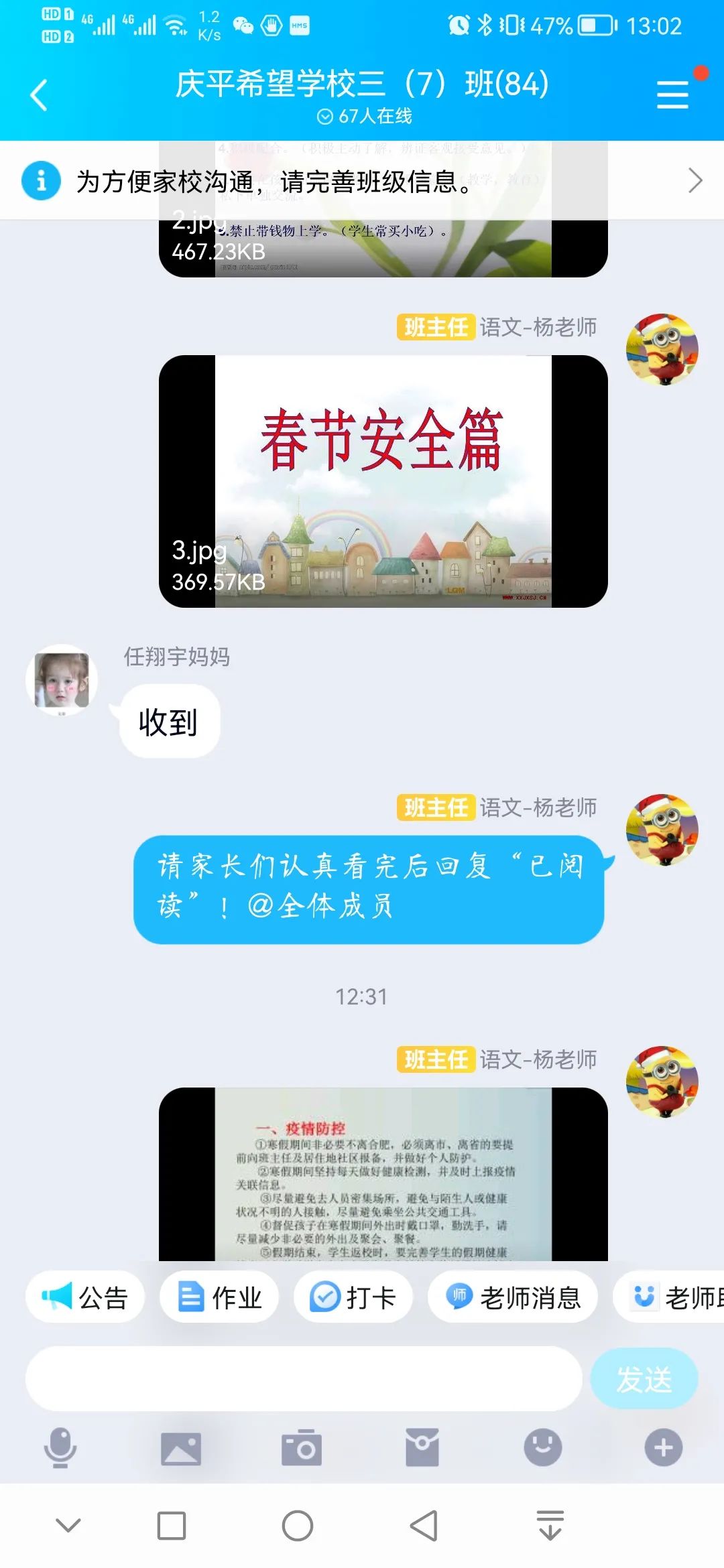Focus the message input field
Viewport: 724px width, 1568px height.
tap(303, 1378)
